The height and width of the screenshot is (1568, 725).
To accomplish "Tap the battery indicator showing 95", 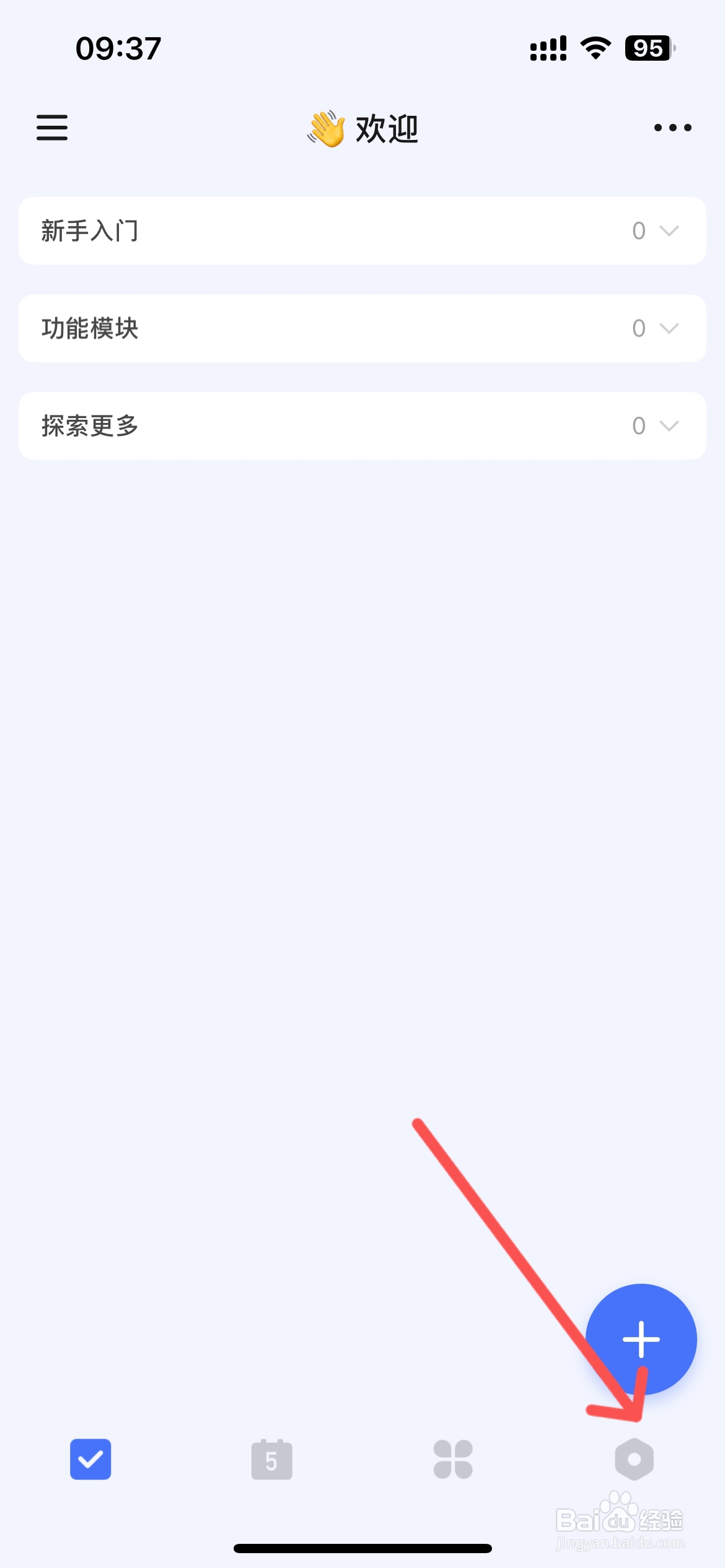I will [648, 47].
